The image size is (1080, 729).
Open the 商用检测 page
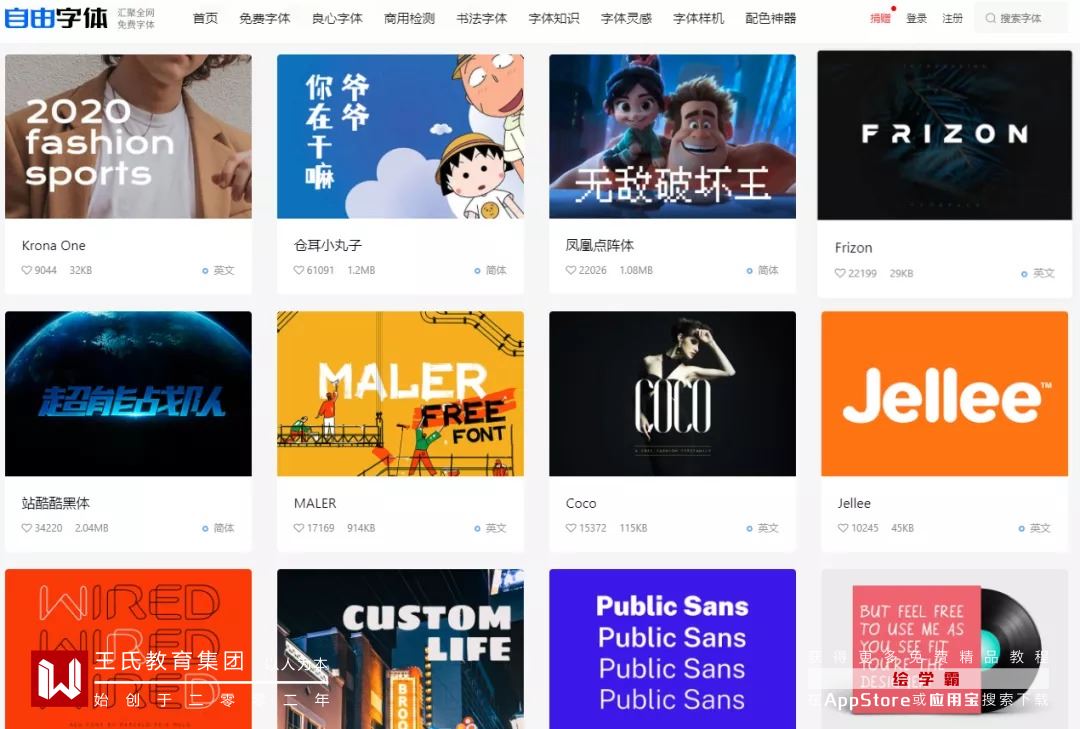409,18
